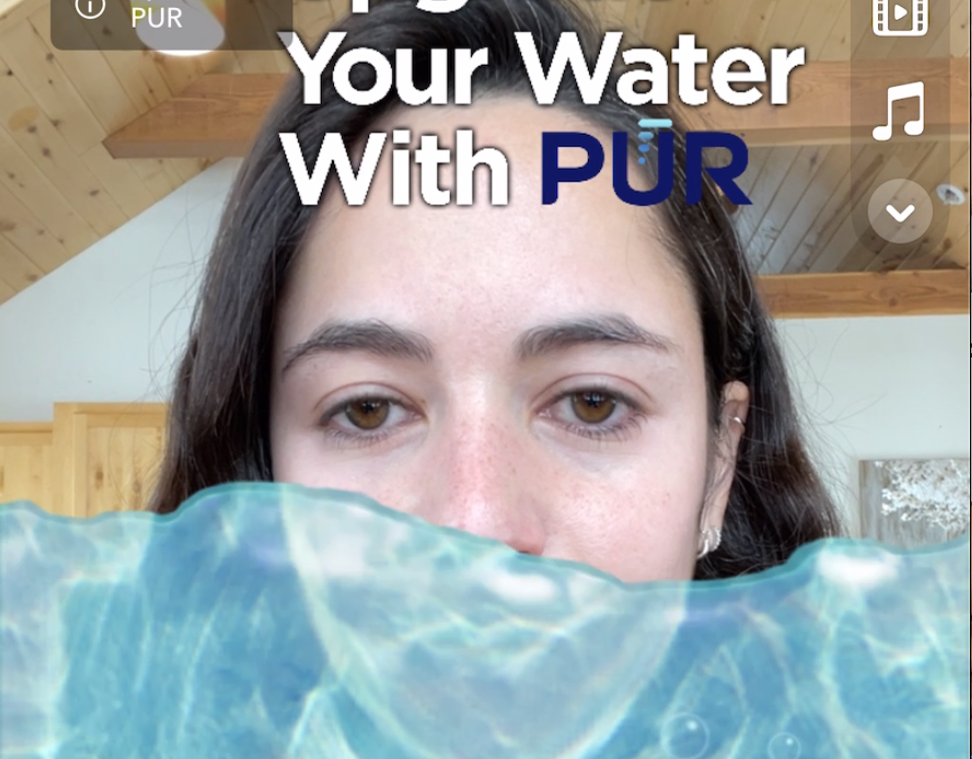Tap the video clip icon
Viewport: 972px width, 759px height.
899,14
